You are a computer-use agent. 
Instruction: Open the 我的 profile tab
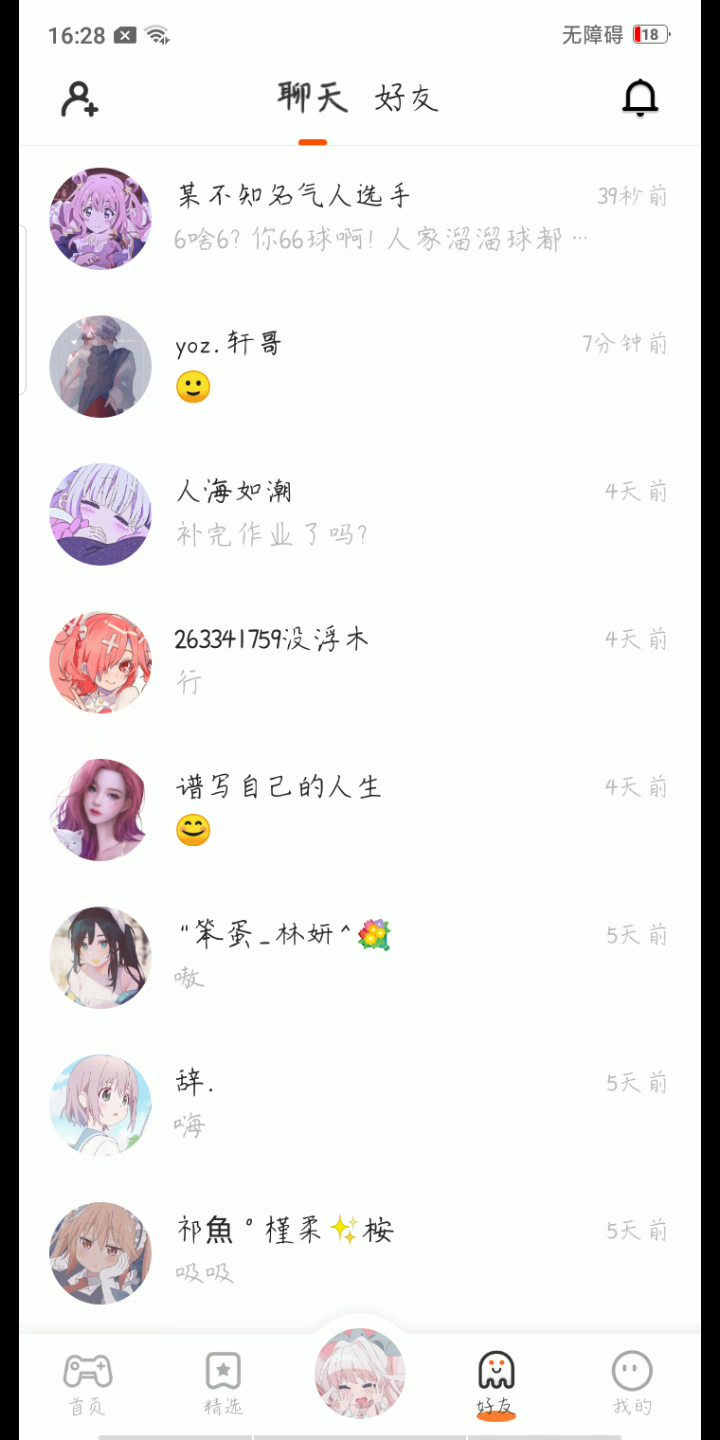click(x=632, y=1383)
